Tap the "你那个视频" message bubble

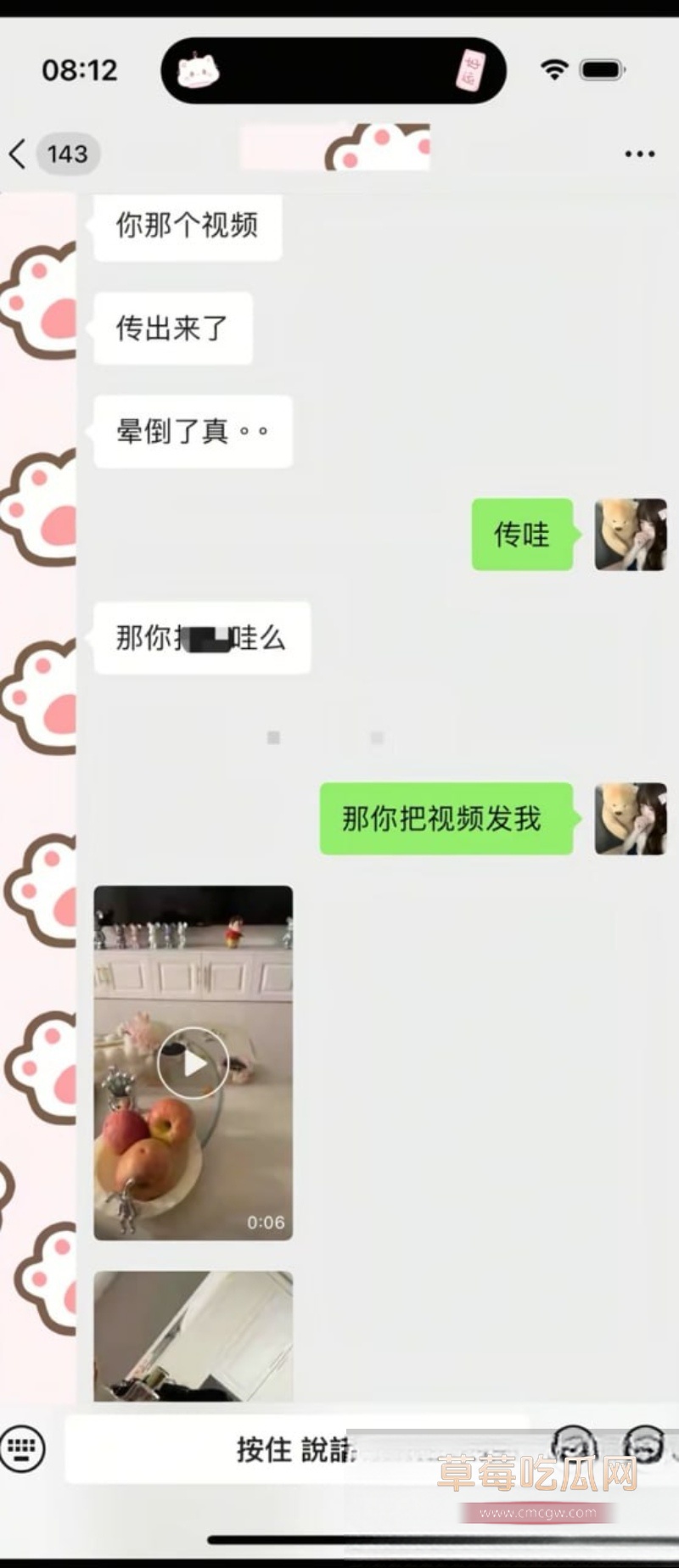[188, 226]
